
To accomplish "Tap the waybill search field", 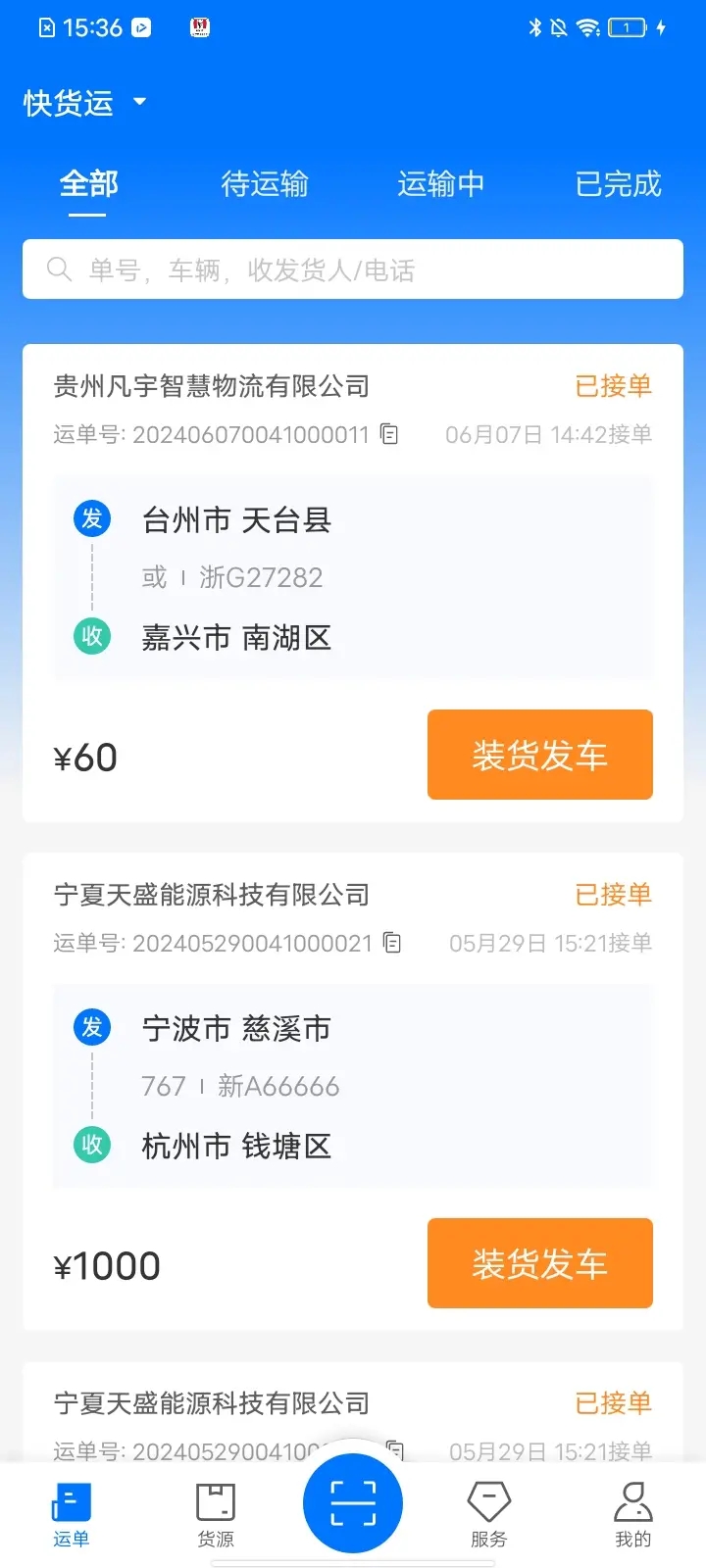I will click(x=353, y=269).
